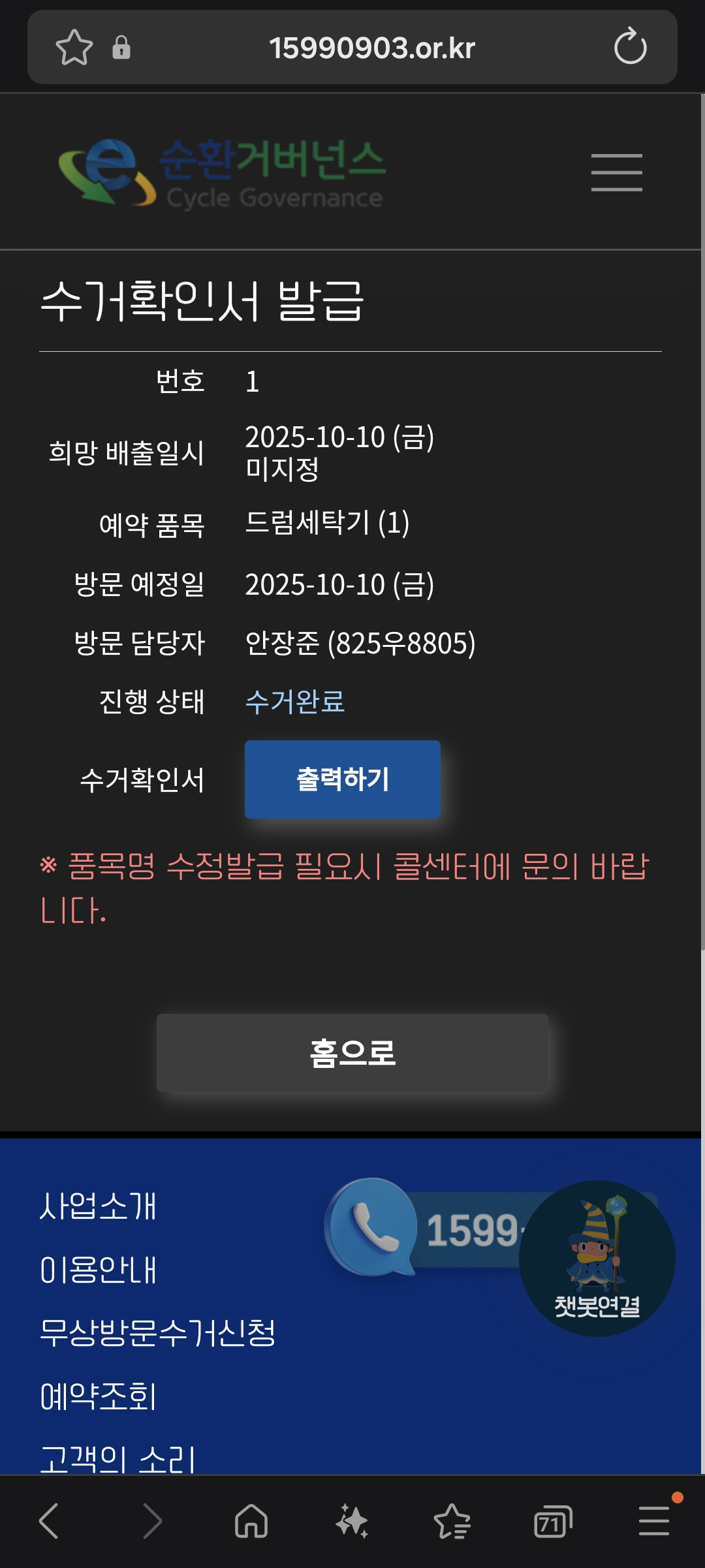The image size is (705, 1568).
Task: Open the hamburger menu in the site header
Action: (x=616, y=172)
